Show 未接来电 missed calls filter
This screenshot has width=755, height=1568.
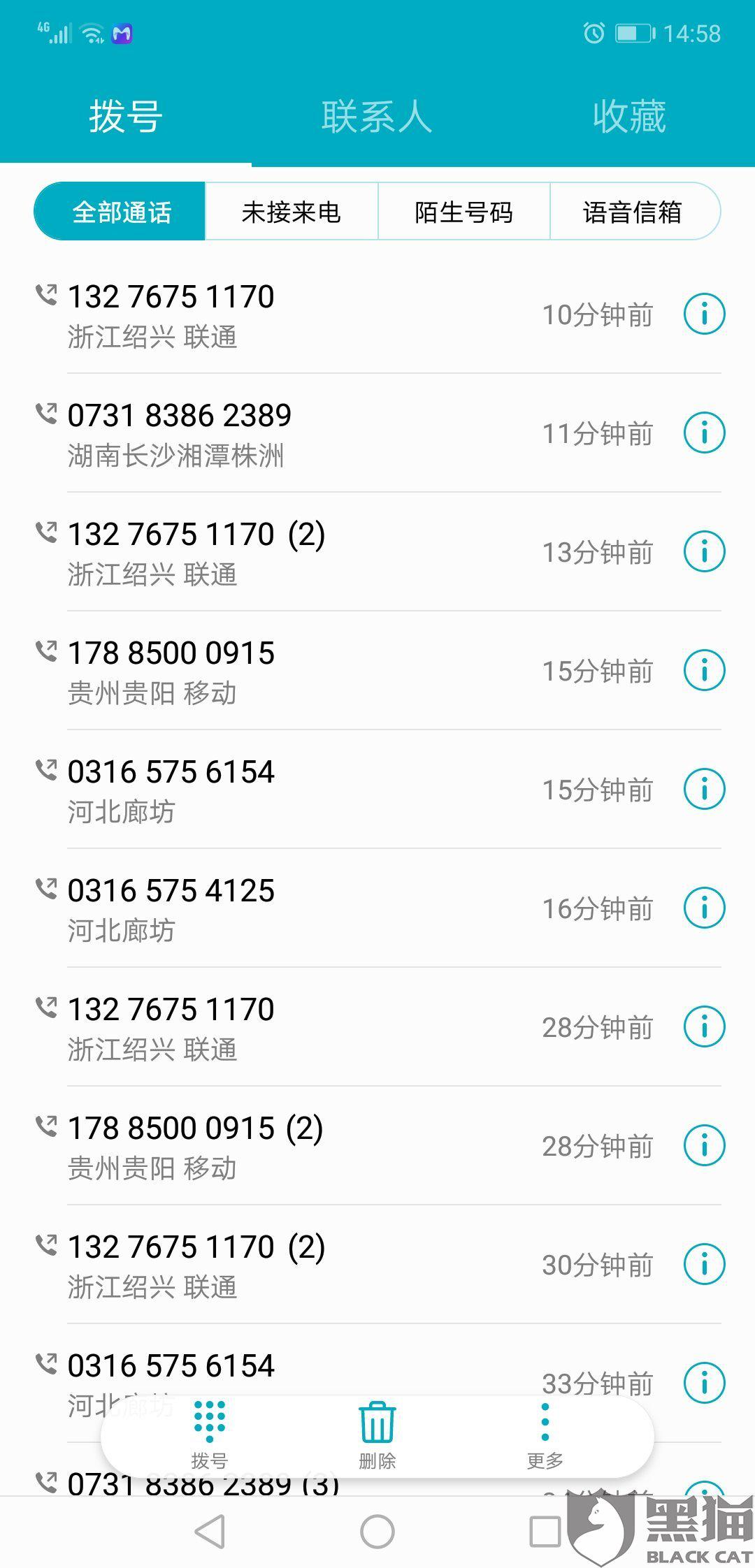pos(291,212)
